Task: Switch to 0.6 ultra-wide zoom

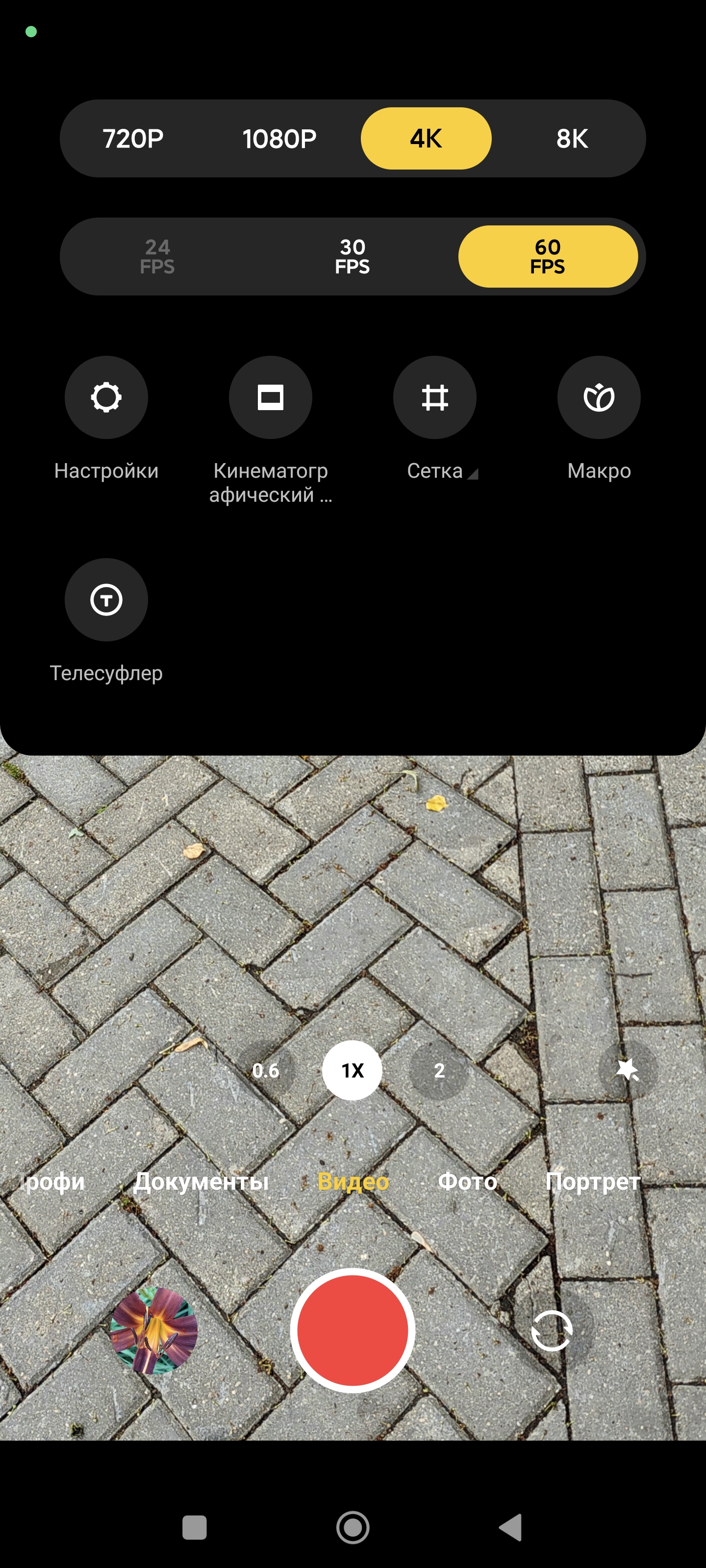Action: pyautogui.click(x=266, y=1071)
